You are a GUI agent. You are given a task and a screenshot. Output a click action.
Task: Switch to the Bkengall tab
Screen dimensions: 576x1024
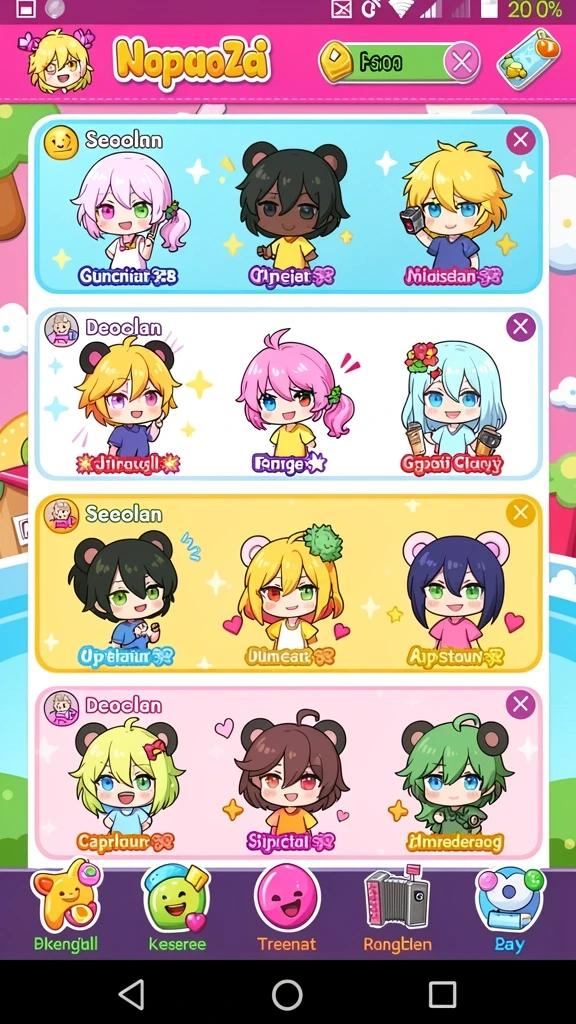[x=65, y=908]
